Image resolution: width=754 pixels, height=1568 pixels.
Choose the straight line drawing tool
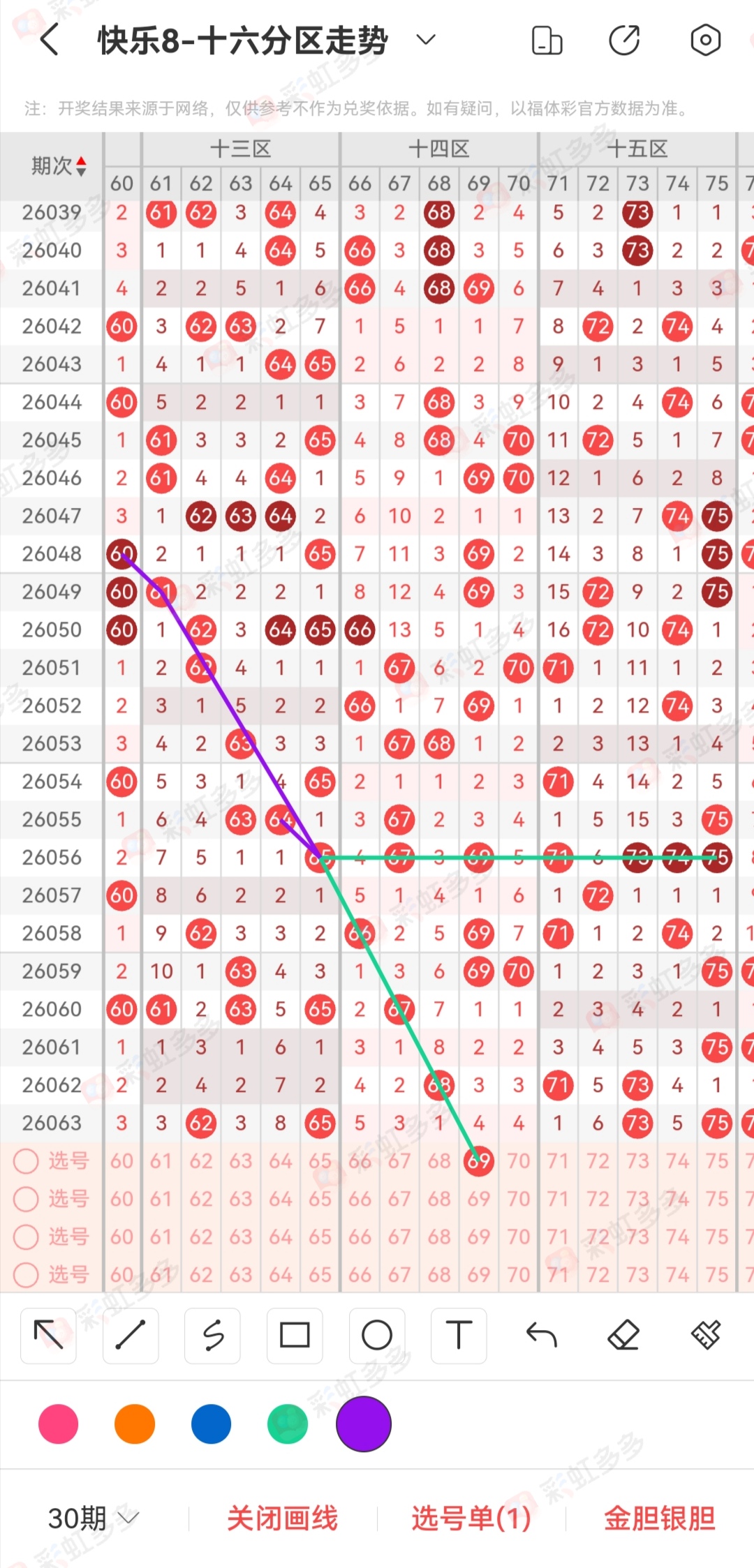click(131, 1336)
